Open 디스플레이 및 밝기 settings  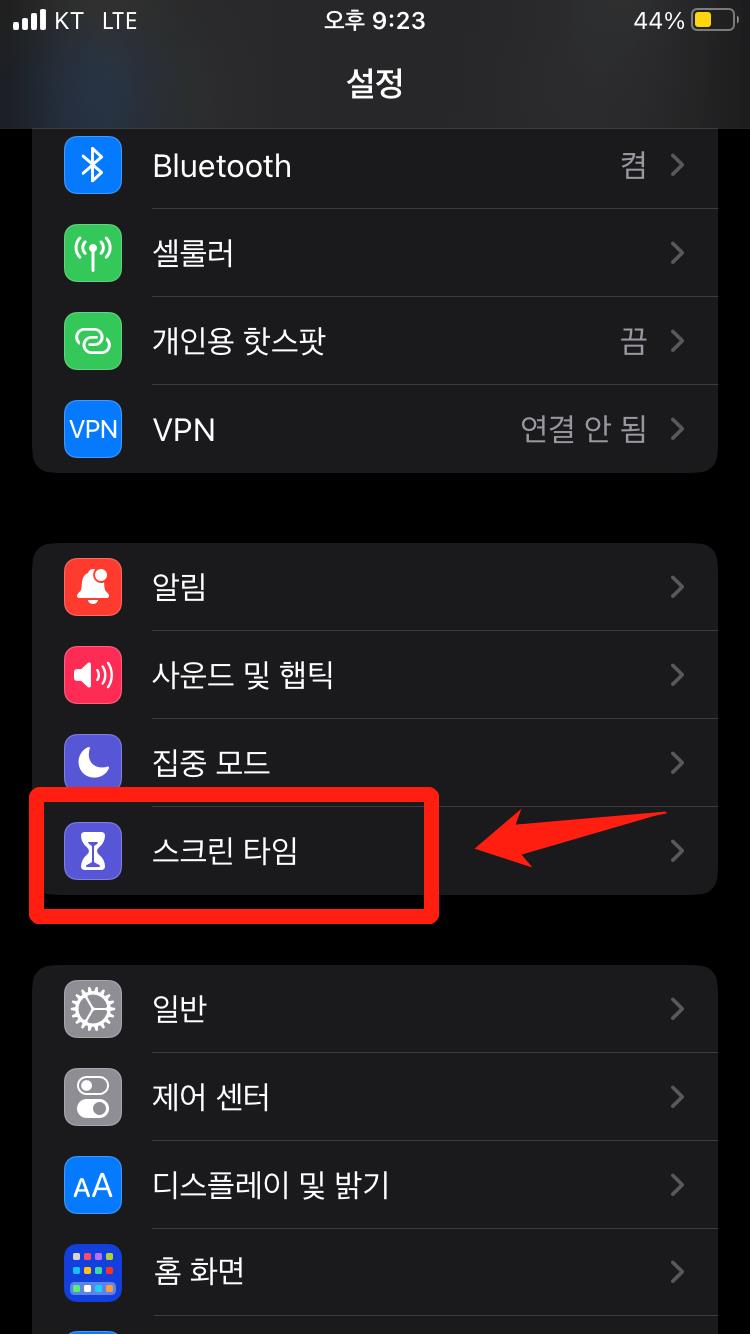pos(375,1185)
